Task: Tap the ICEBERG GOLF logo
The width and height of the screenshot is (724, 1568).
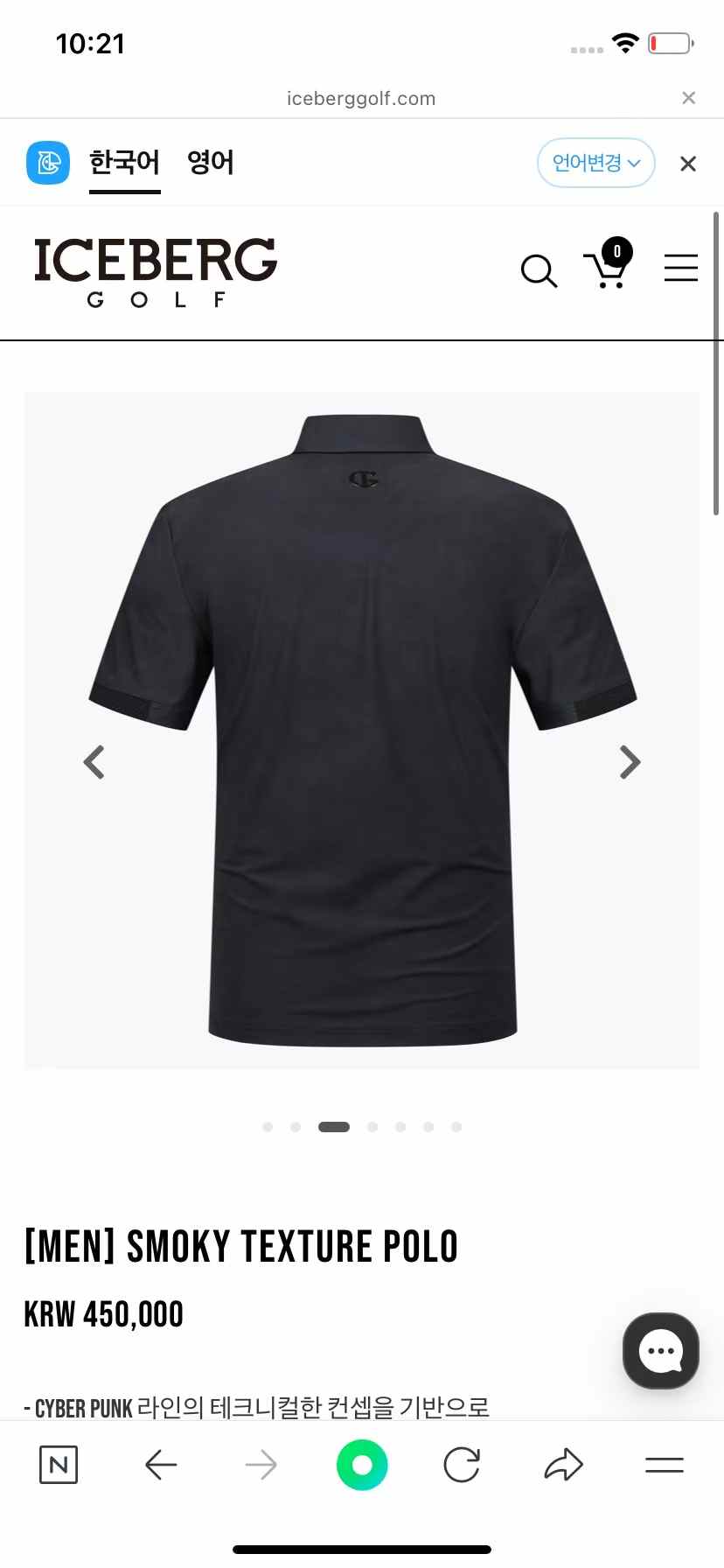Action: pyautogui.click(x=156, y=271)
